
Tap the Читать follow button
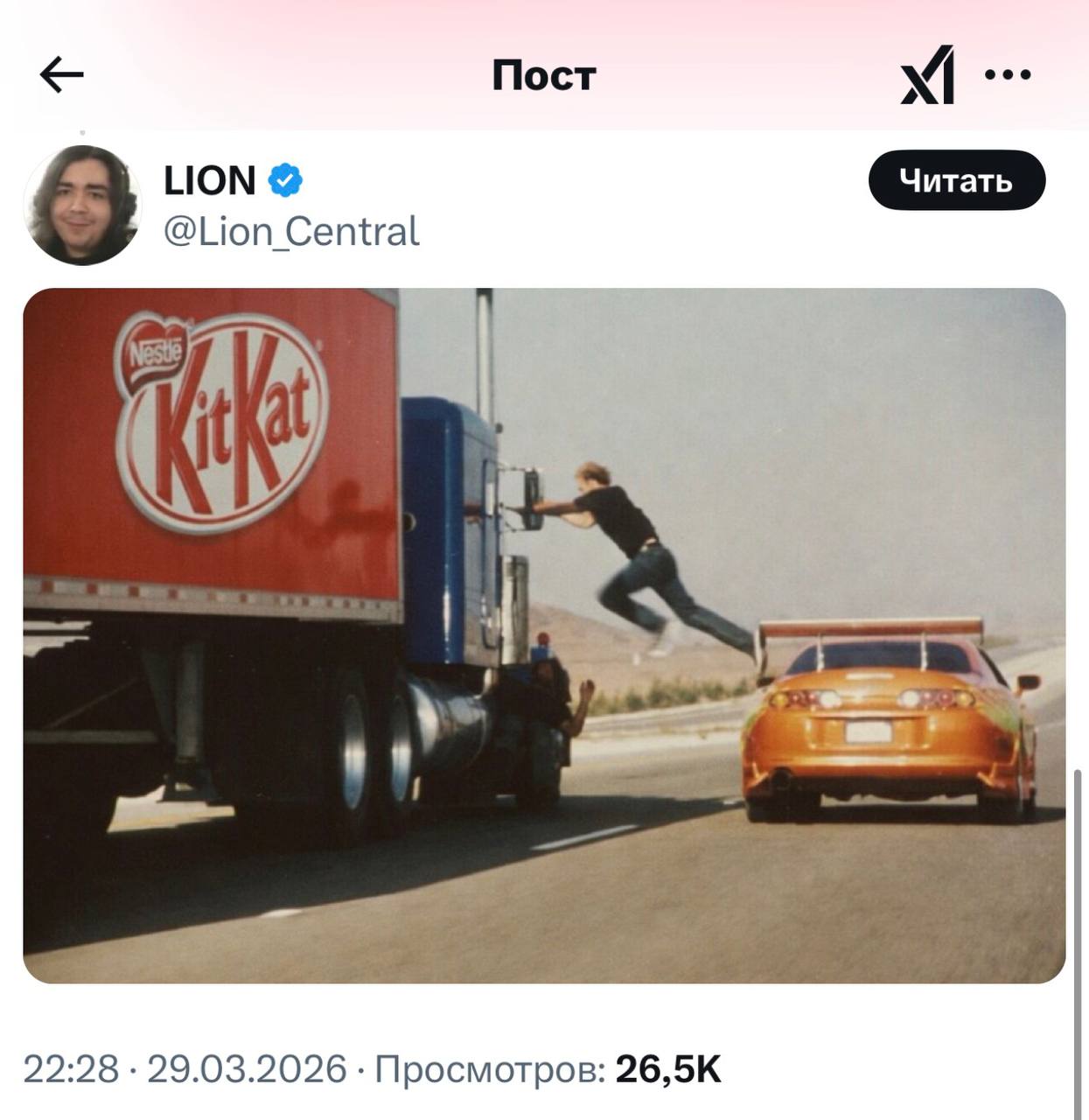coord(956,180)
